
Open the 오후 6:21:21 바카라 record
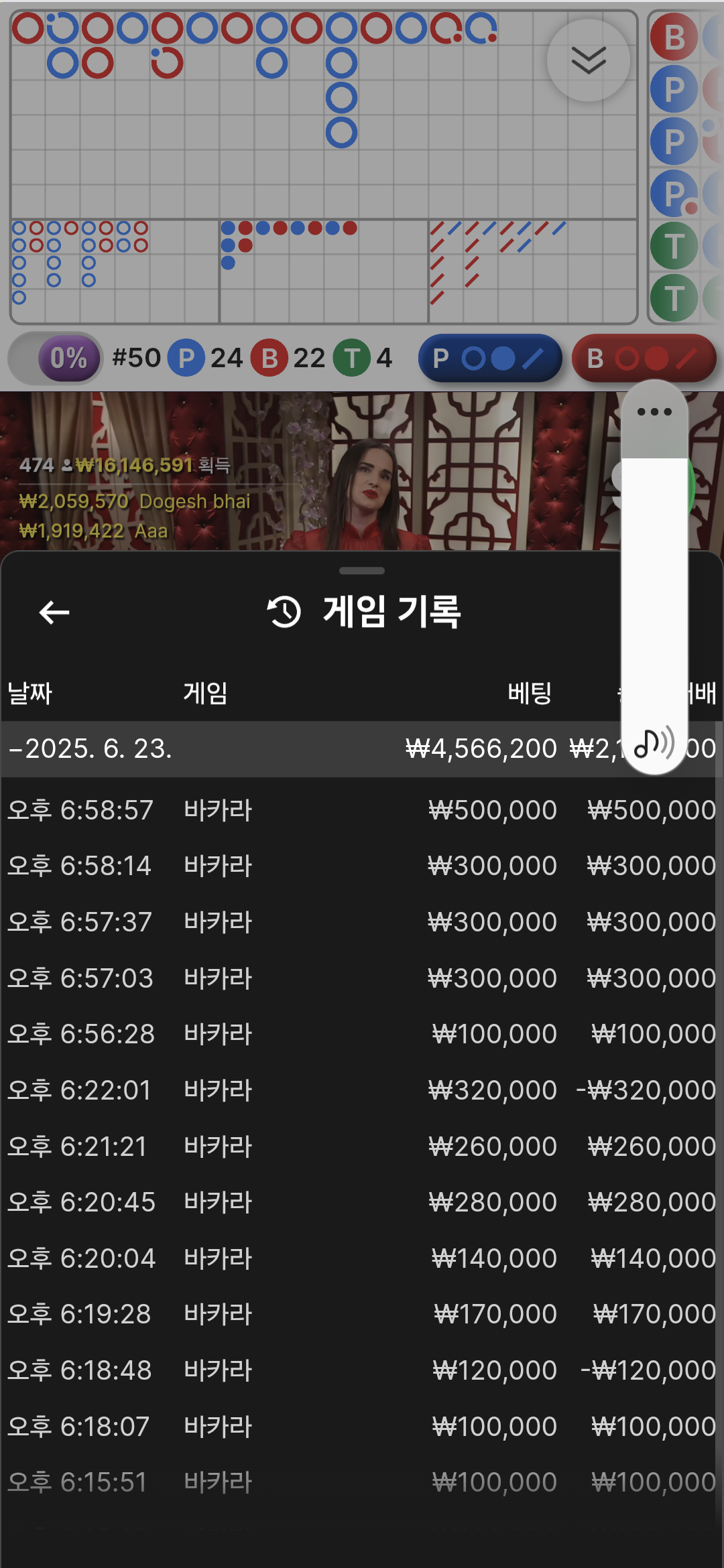(362, 1147)
